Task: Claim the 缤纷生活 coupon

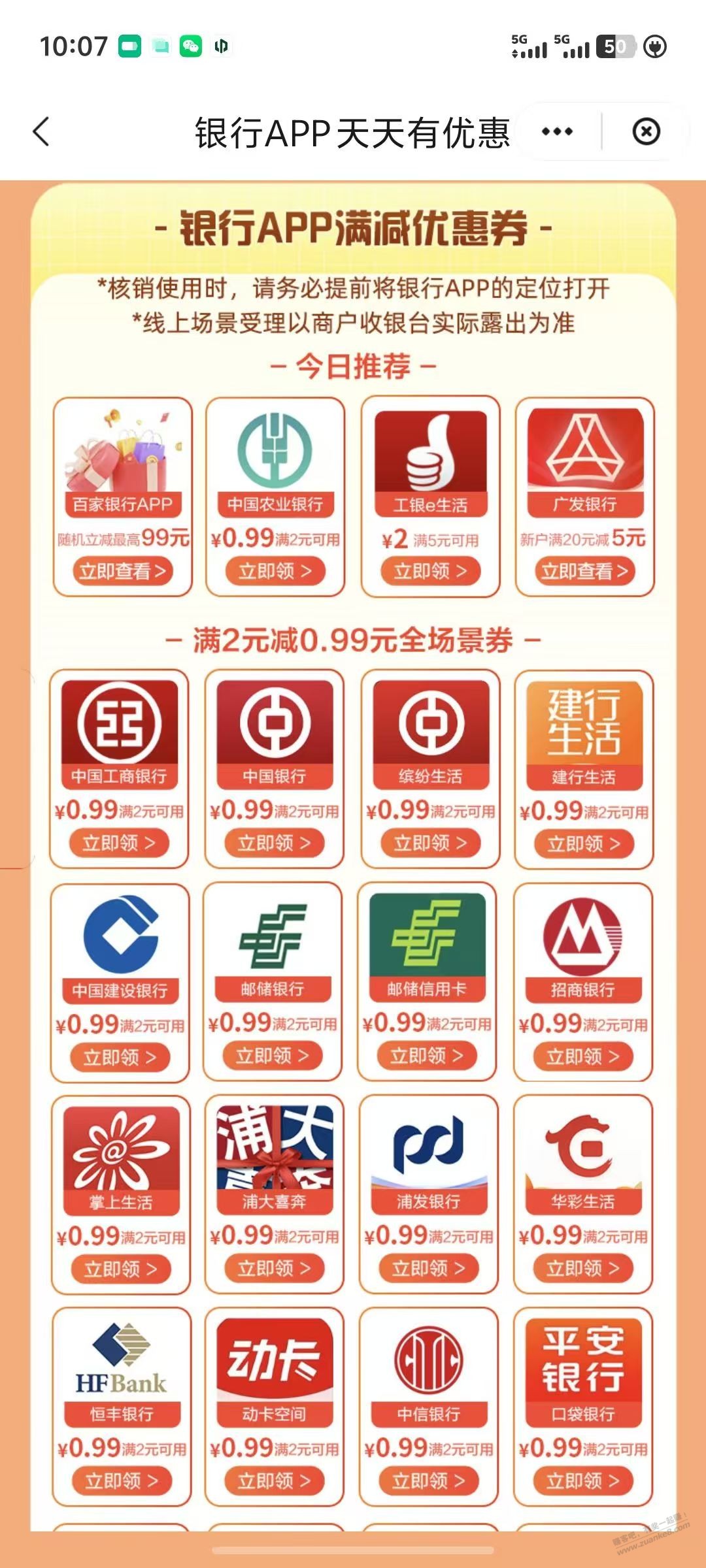Action: pos(429,843)
